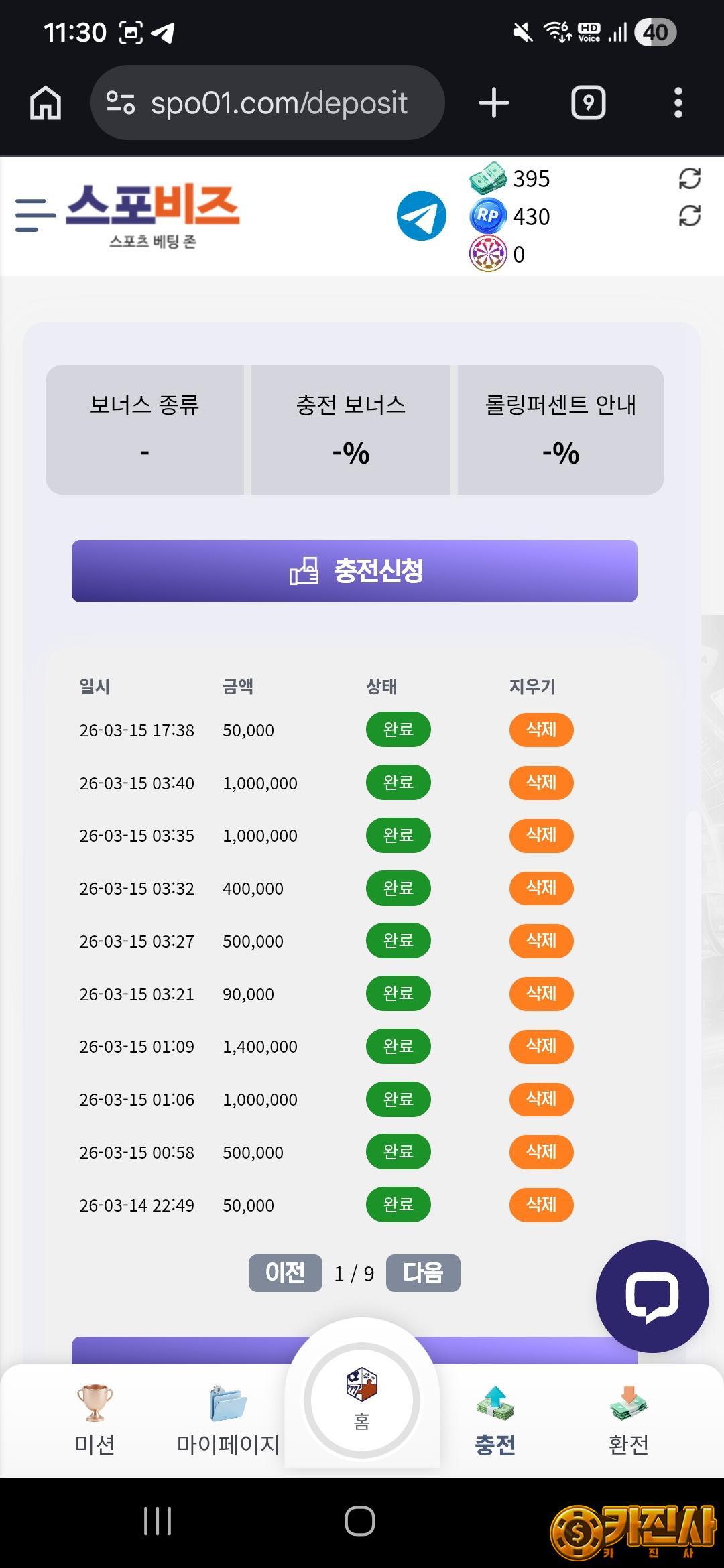Refresh the cash balance of 395
Viewport: 724px width, 1568px height.
pos(689,178)
